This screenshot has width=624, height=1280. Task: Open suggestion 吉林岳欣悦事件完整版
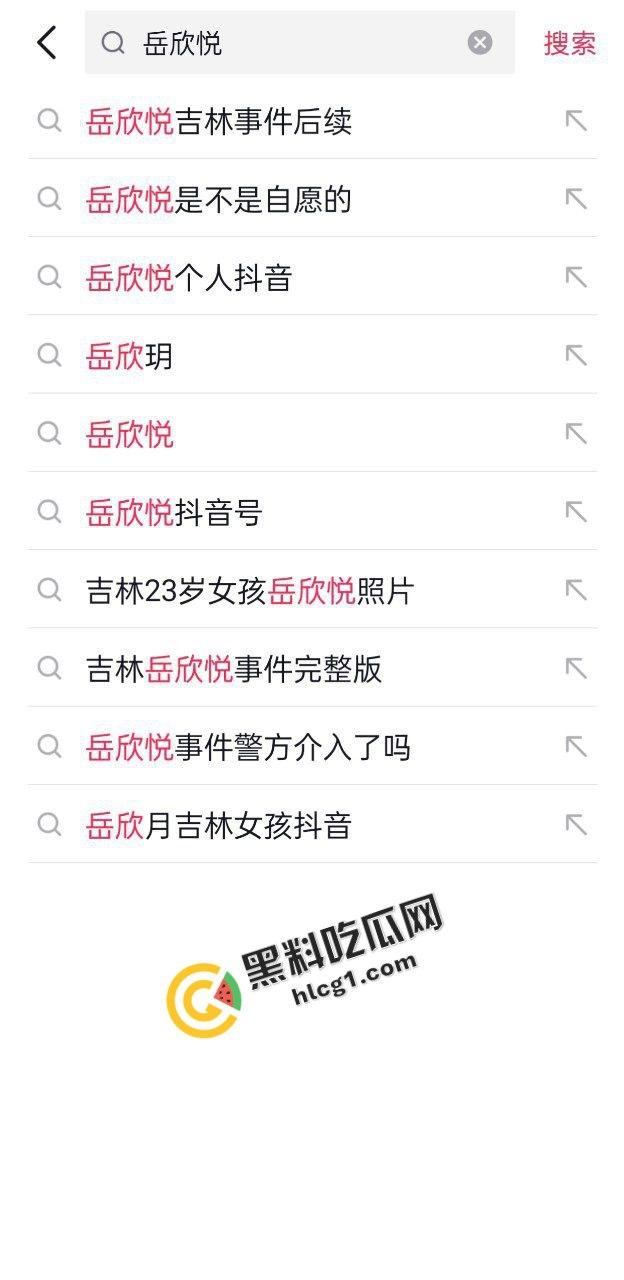click(234, 669)
